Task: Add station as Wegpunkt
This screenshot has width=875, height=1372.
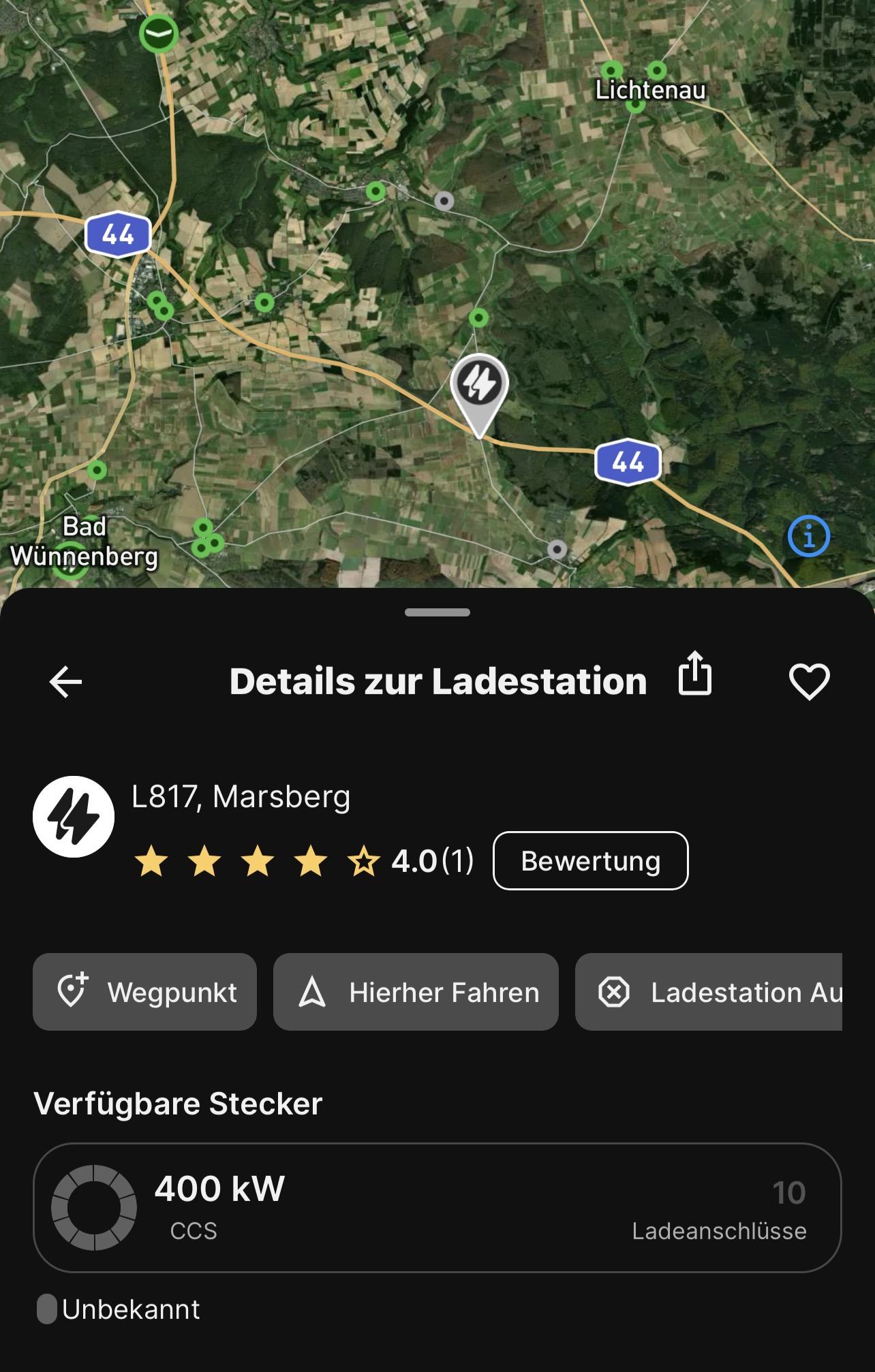Action: click(144, 992)
